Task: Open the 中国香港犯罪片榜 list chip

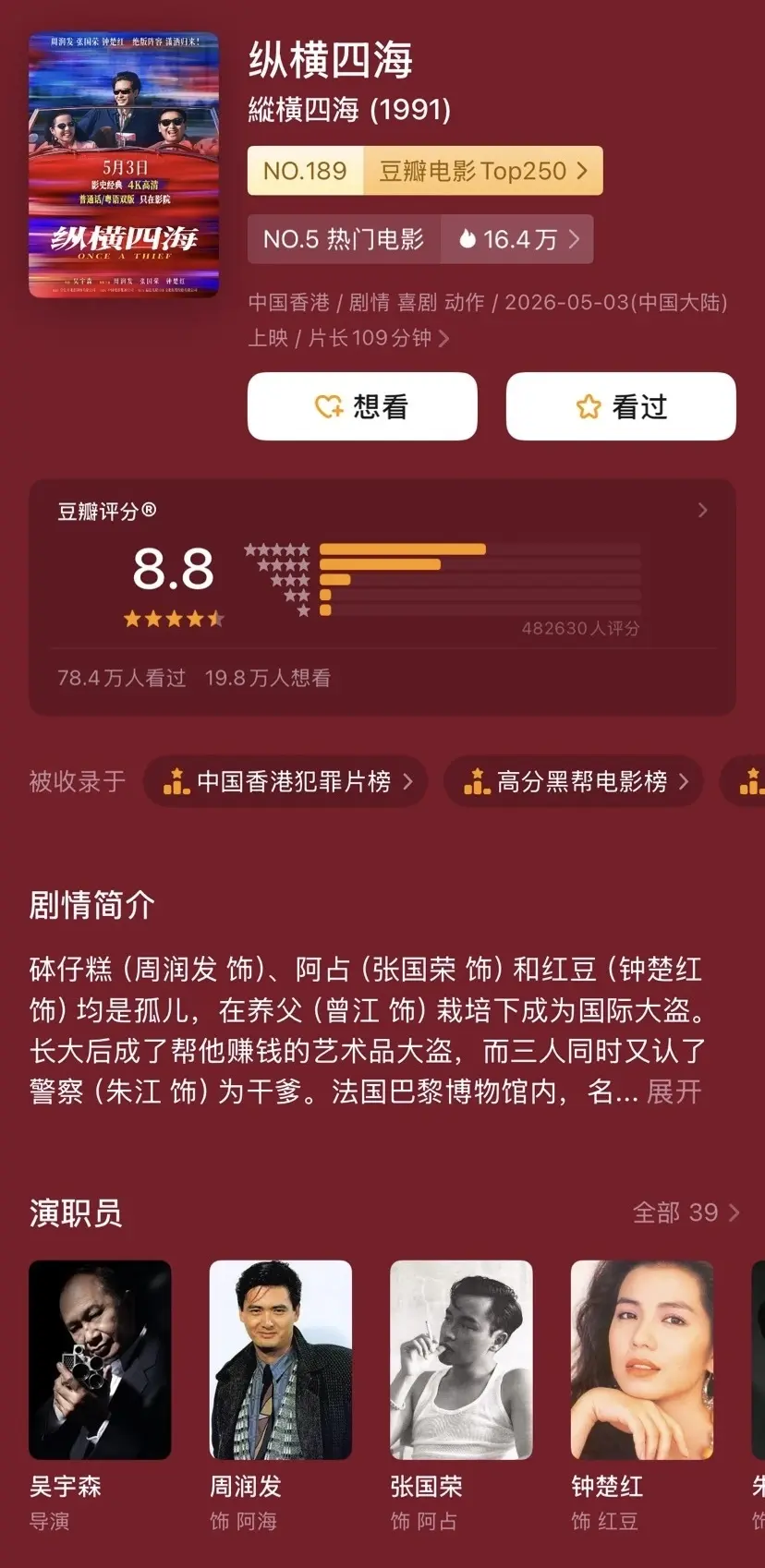Action: tap(285, 782)
